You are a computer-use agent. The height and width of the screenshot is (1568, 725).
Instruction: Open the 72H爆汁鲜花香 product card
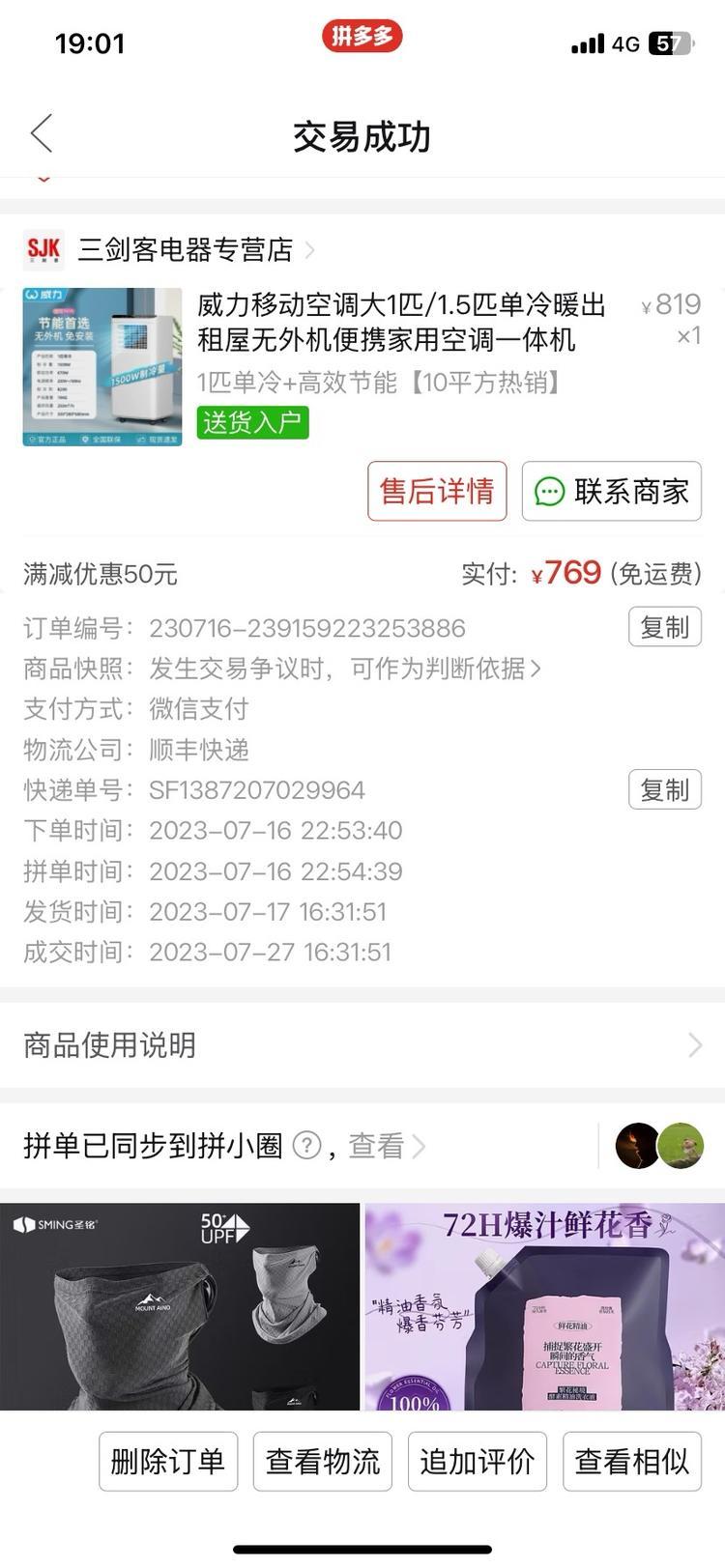tap(544, 1306)
